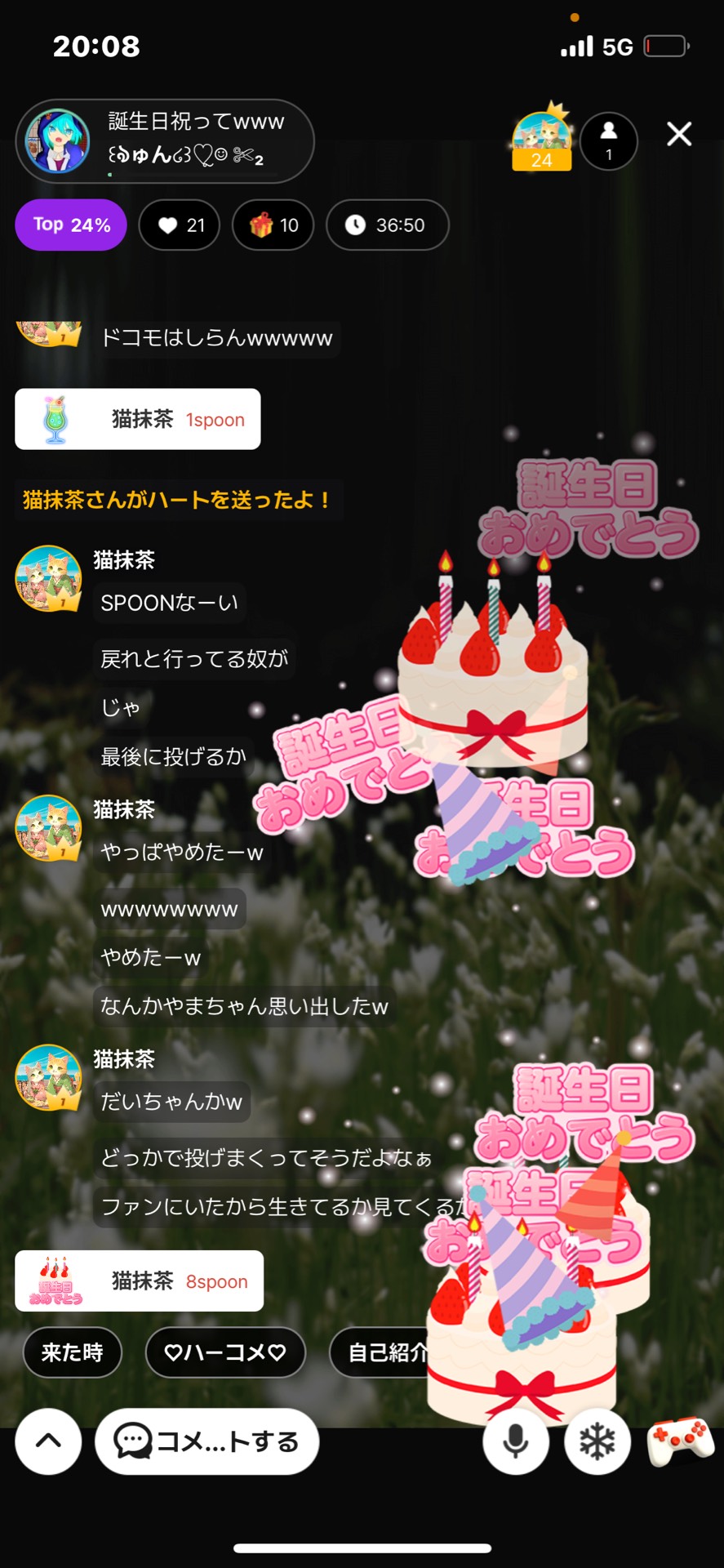The height and width of the screenshot is (1568, 724).
Task: Open the host profile 誕生日祝ってwww
Action: pos(165,140)
